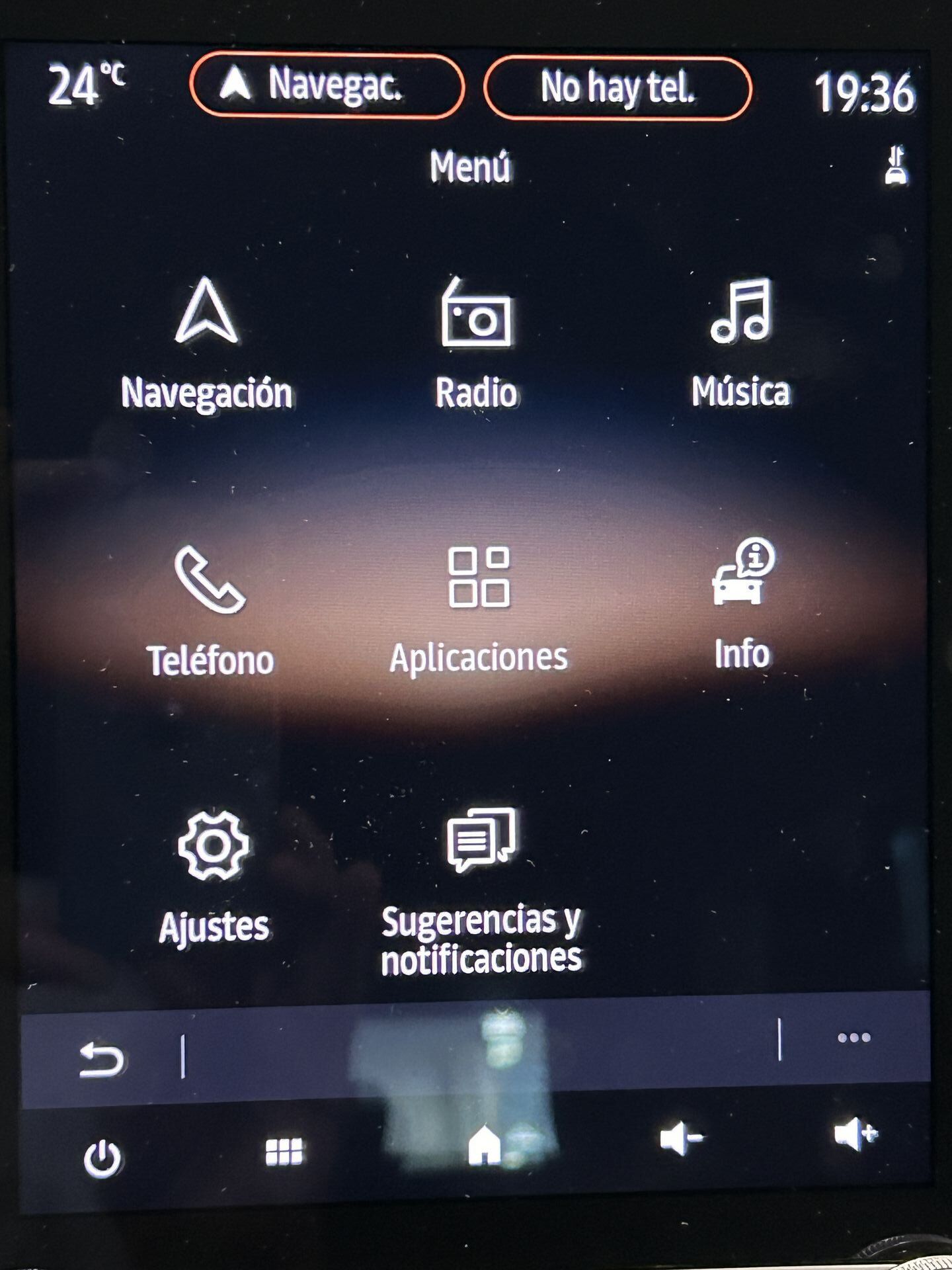Viewport: 952px width, 1270px height.
Task: Open the Navegac. shortcut pill
Action: [327, 86]
